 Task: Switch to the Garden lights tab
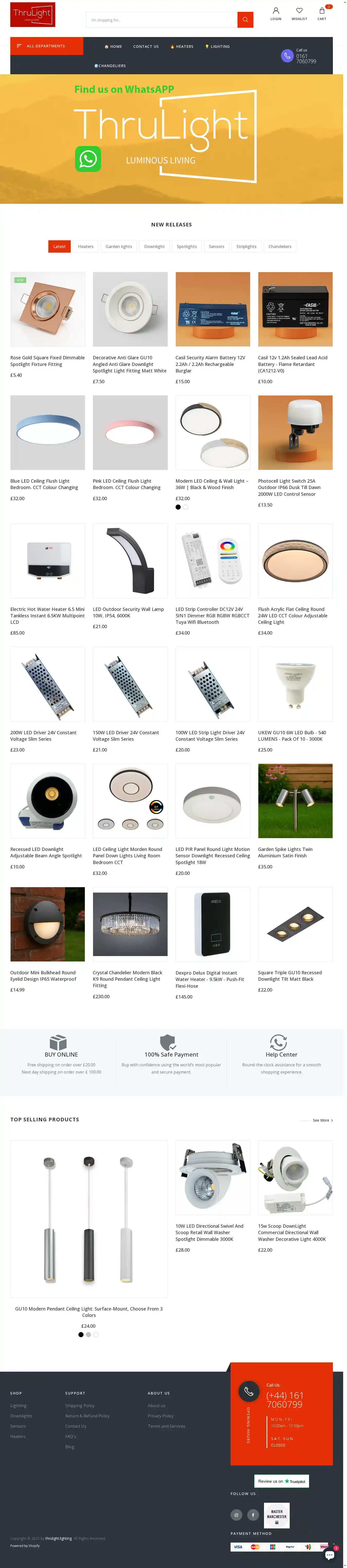pyautogui.click(x=119, y=246)
